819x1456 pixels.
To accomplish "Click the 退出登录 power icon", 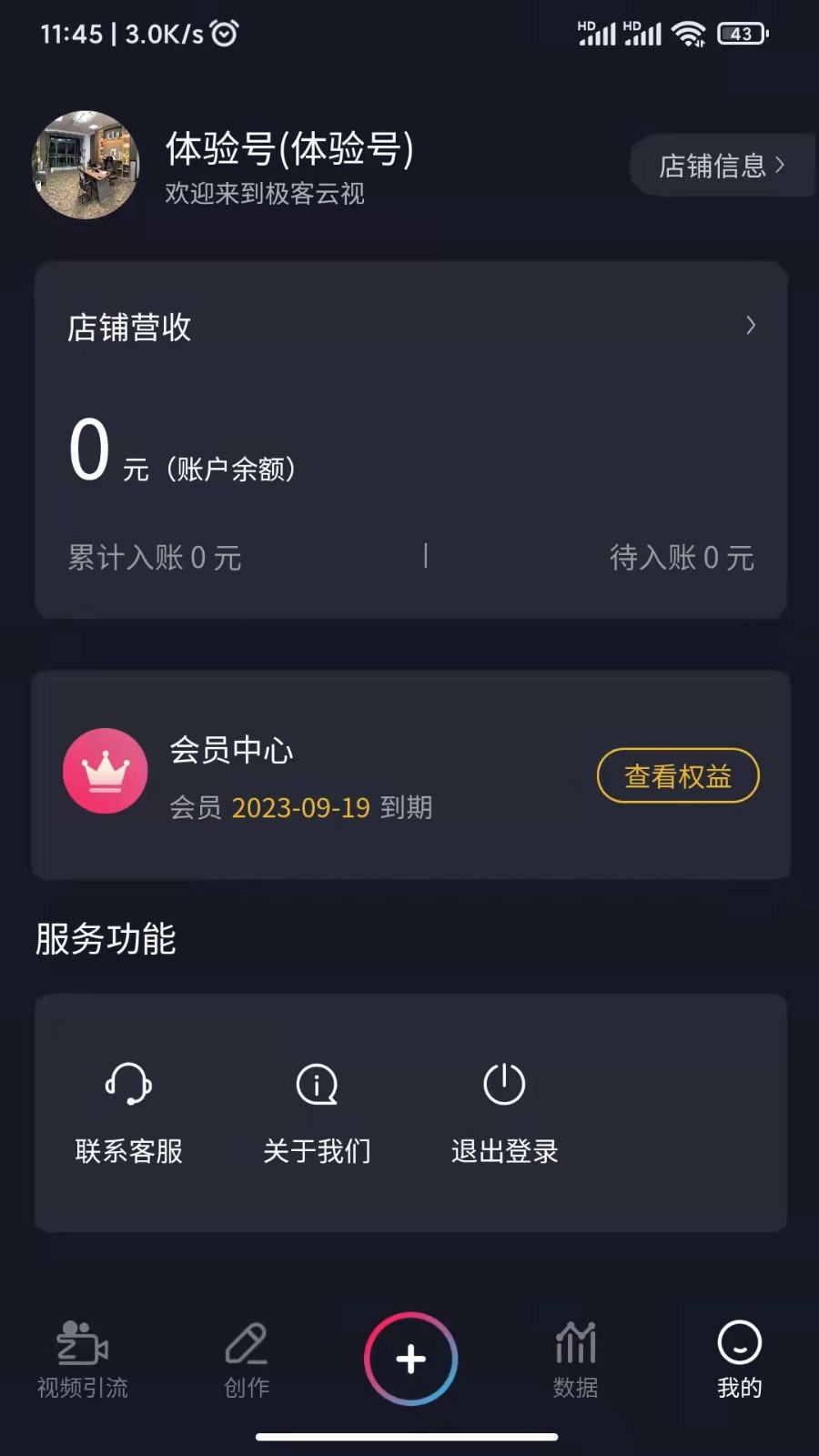I will click(503, 1085).
